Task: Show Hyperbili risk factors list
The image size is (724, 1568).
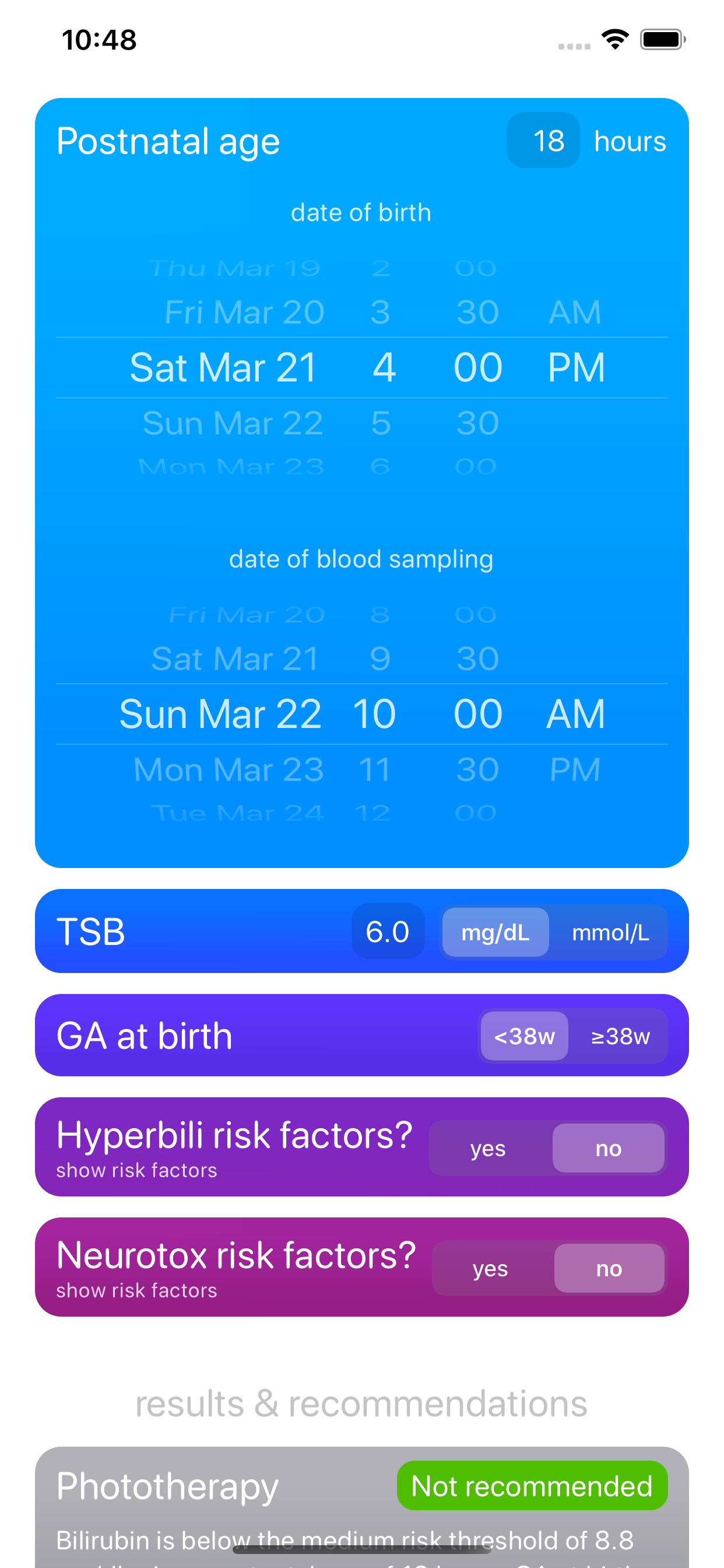Action: coord(136,1170)
